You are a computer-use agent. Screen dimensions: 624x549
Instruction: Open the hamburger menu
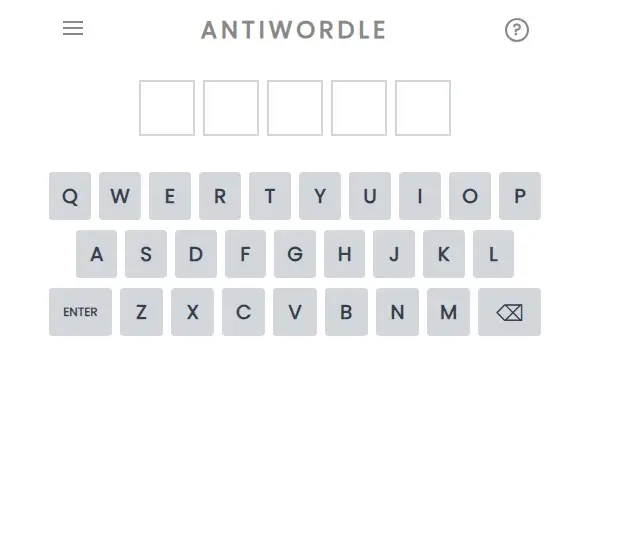coord(73,29)
